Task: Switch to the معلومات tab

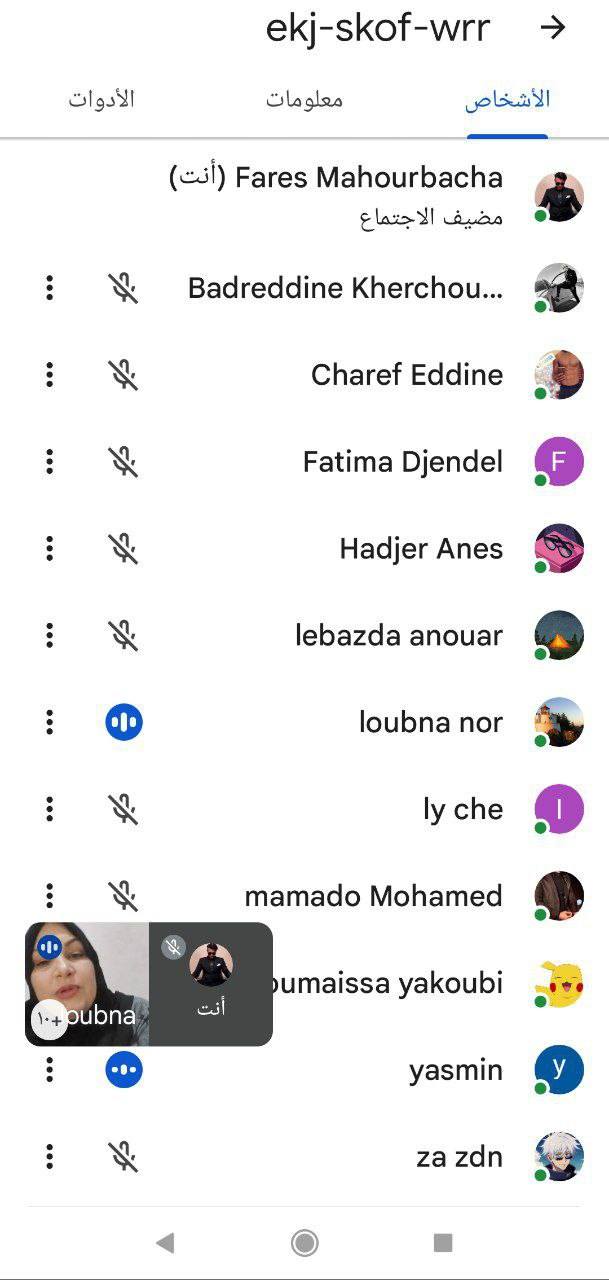Action: tap(304, 100)
